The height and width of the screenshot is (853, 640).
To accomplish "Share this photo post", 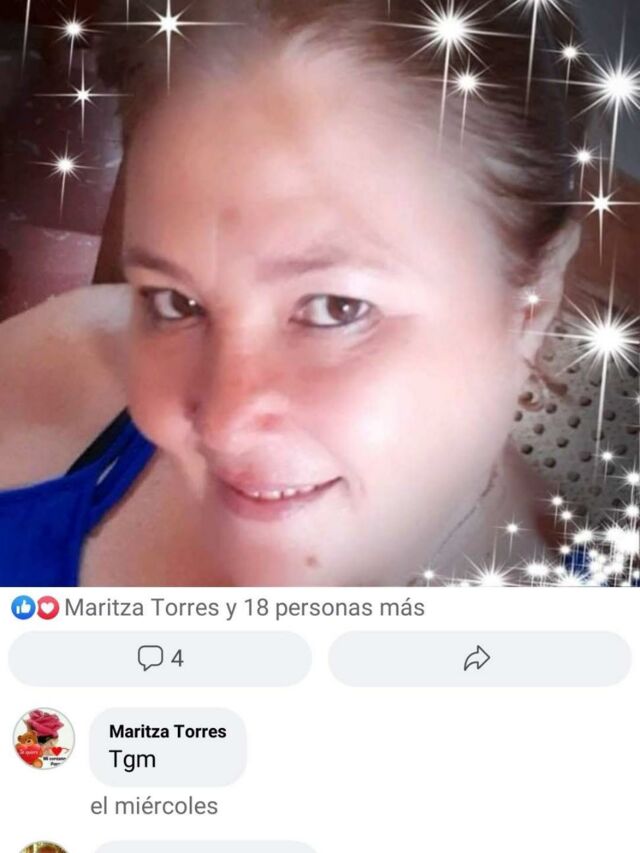I will click(479, 658).
